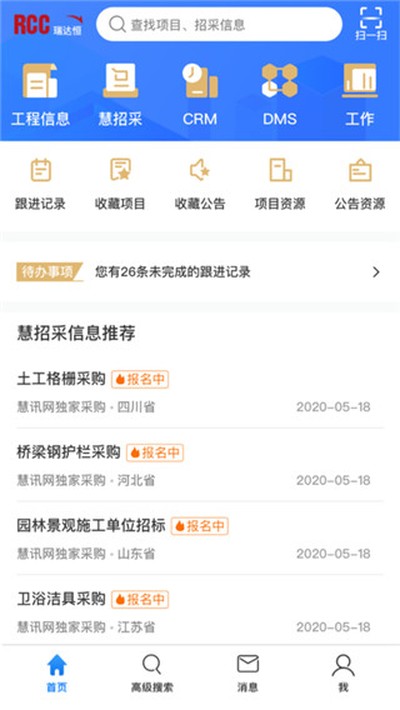Viewport: 400px width, 710px height.
Task: Open 慧招采 section
Action: tap(120, 95)
